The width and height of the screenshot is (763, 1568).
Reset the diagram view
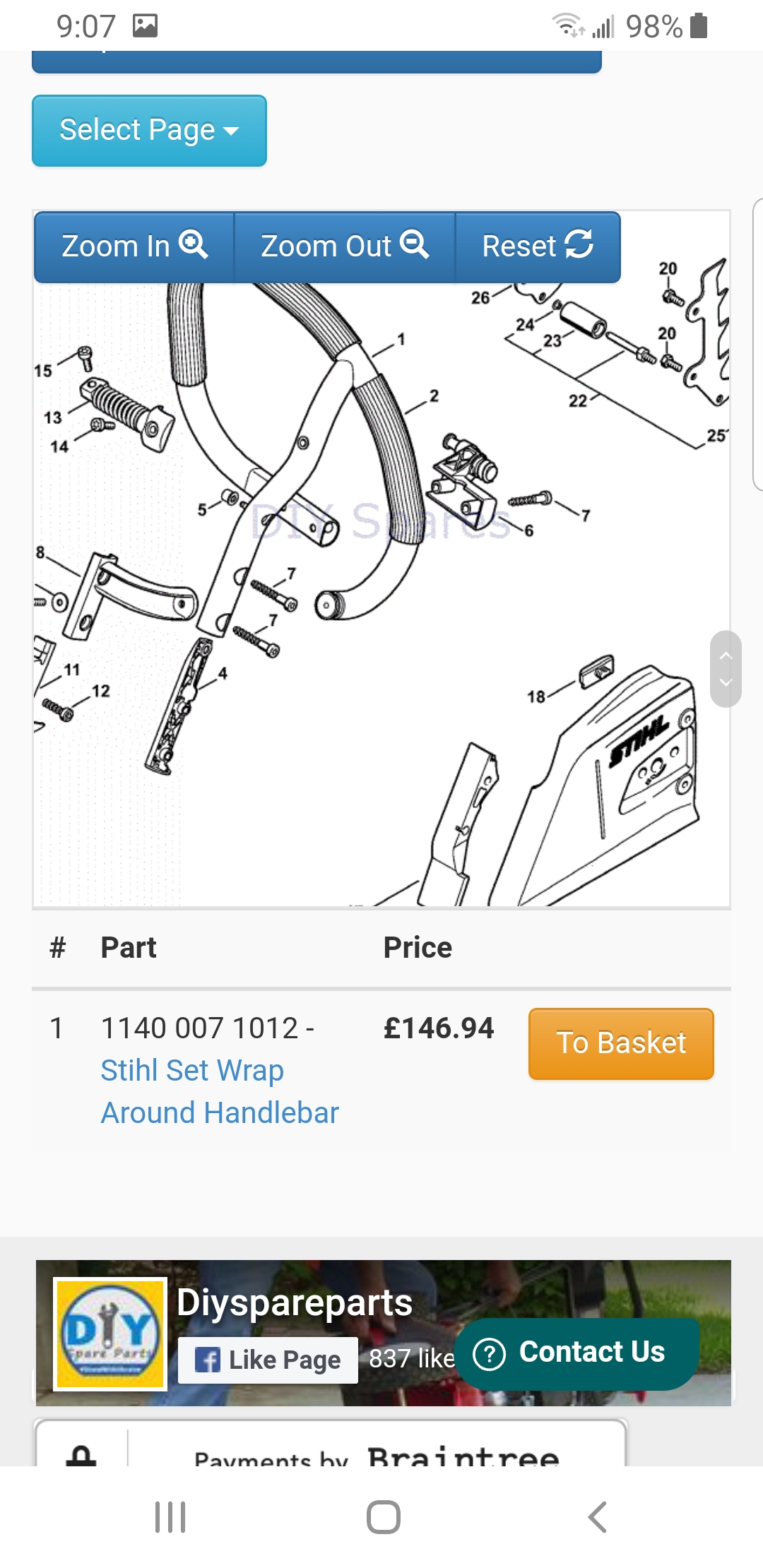click(x=537, y=247)
